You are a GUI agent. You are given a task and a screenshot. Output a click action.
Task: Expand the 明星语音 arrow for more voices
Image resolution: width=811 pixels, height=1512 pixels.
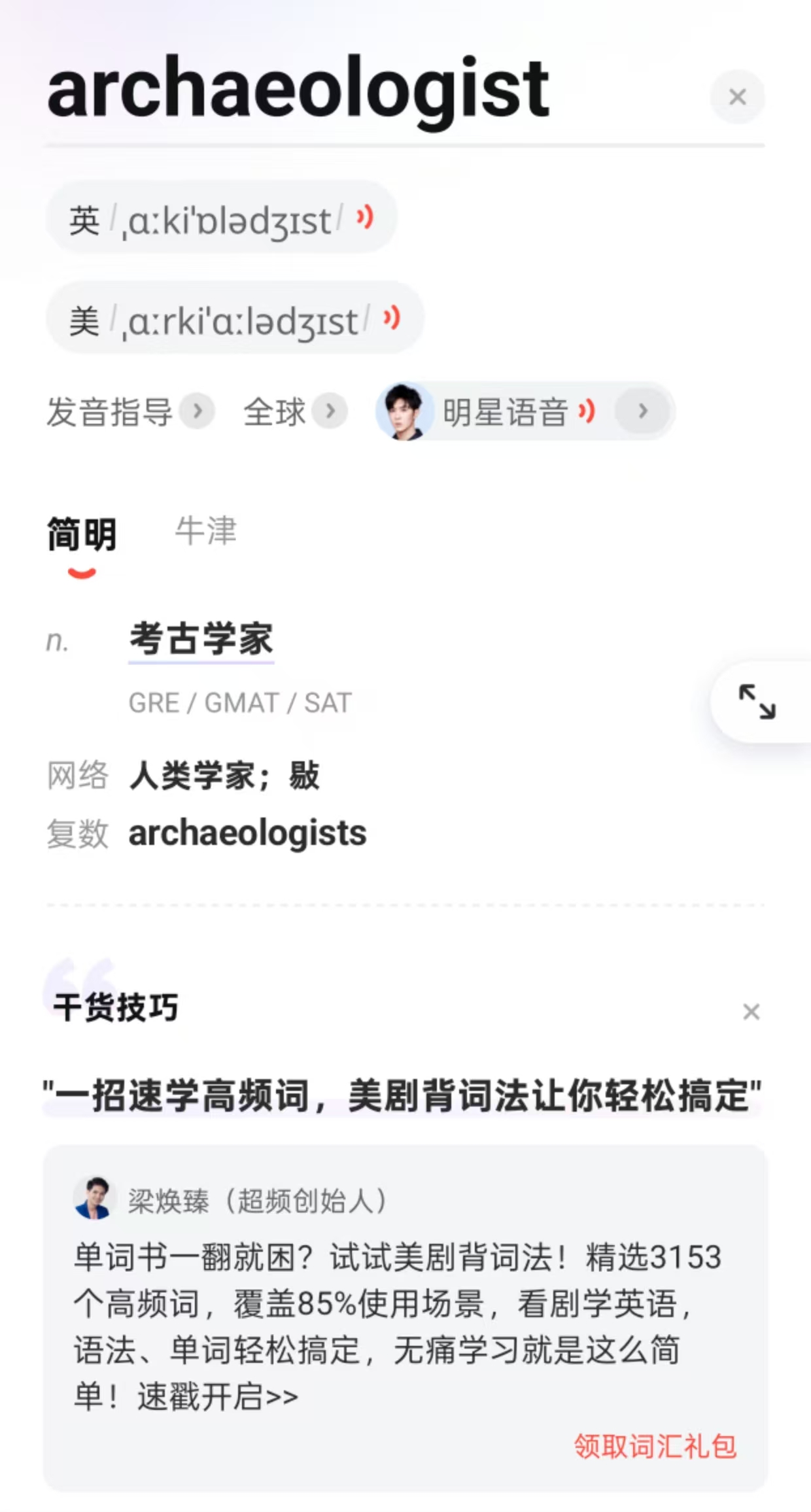coord(643,411)
